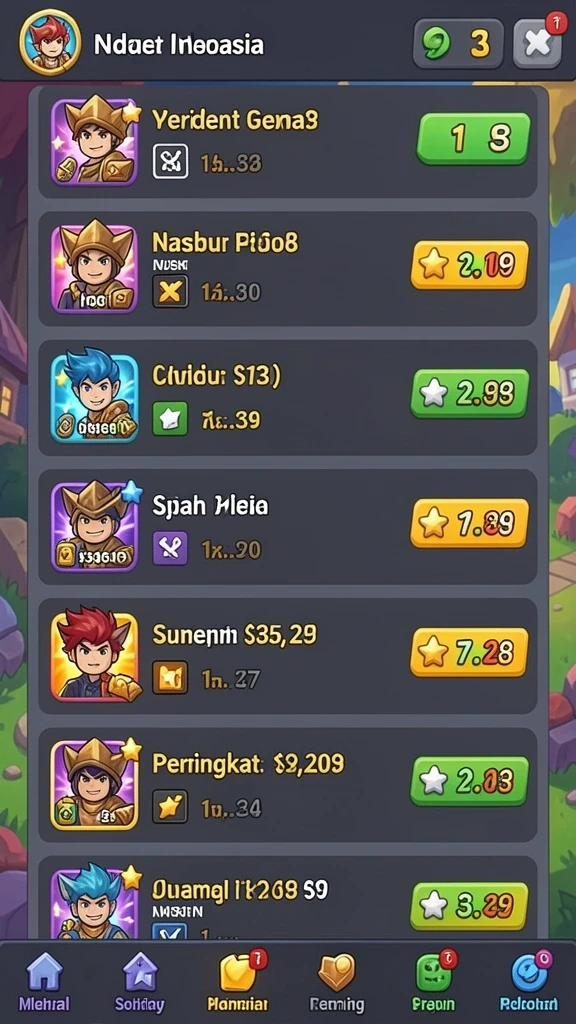
Task: Tap the green button on Yerident Gena8 row
Action: [473, 138]
